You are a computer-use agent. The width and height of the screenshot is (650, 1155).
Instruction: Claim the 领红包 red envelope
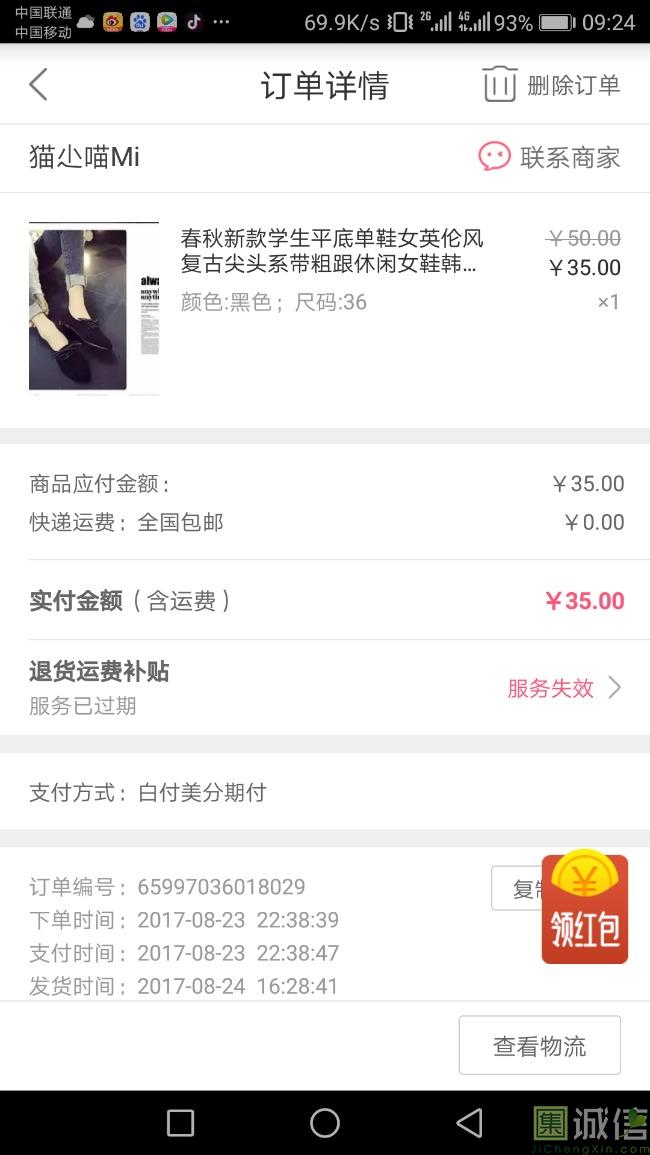point(585,908)
